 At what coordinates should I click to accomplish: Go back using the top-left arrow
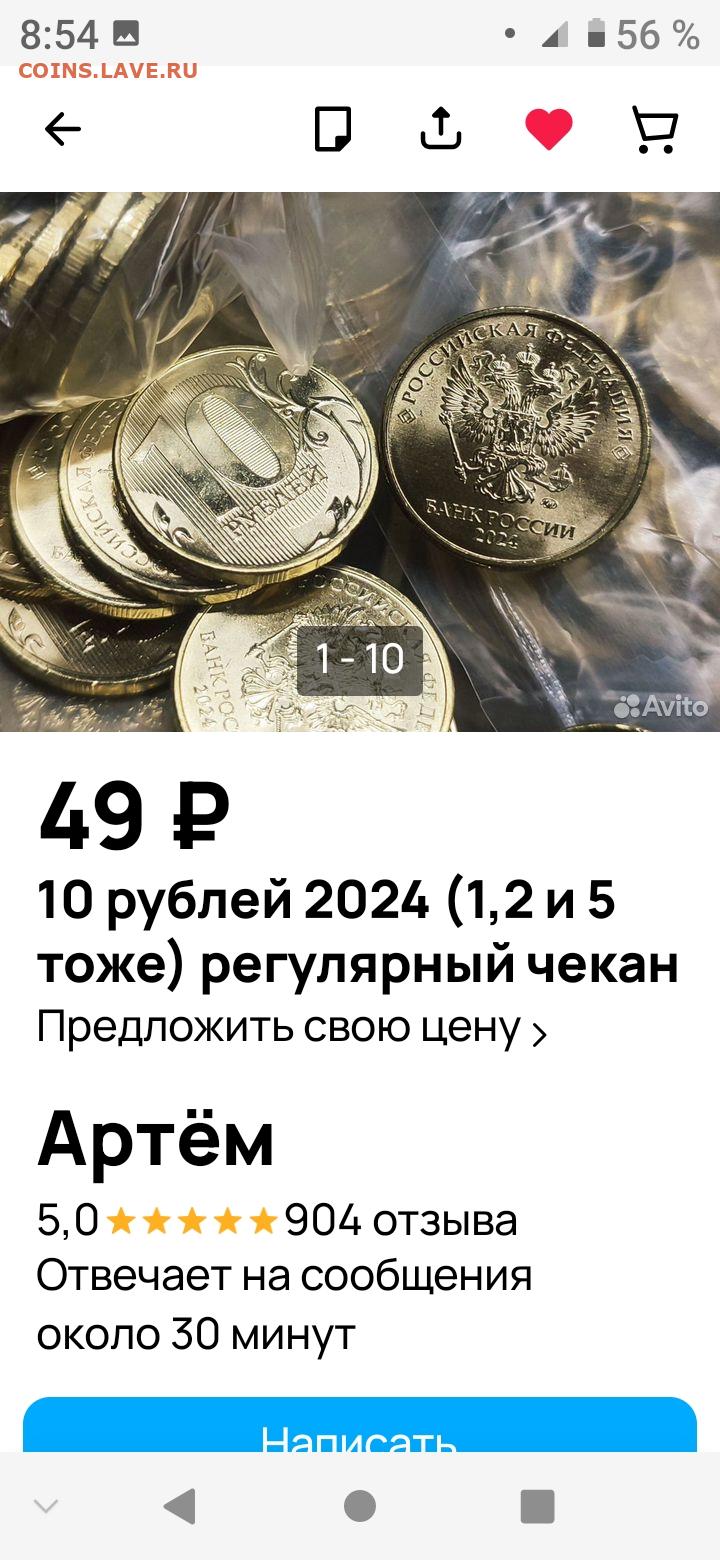[x=62, y=129]
